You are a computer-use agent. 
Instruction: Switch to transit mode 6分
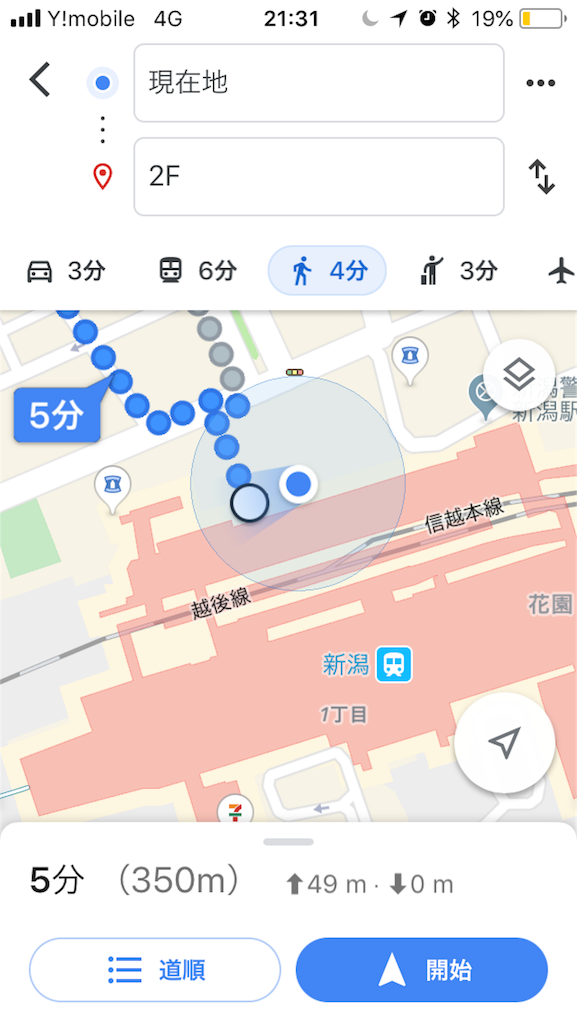coord(198,270)
